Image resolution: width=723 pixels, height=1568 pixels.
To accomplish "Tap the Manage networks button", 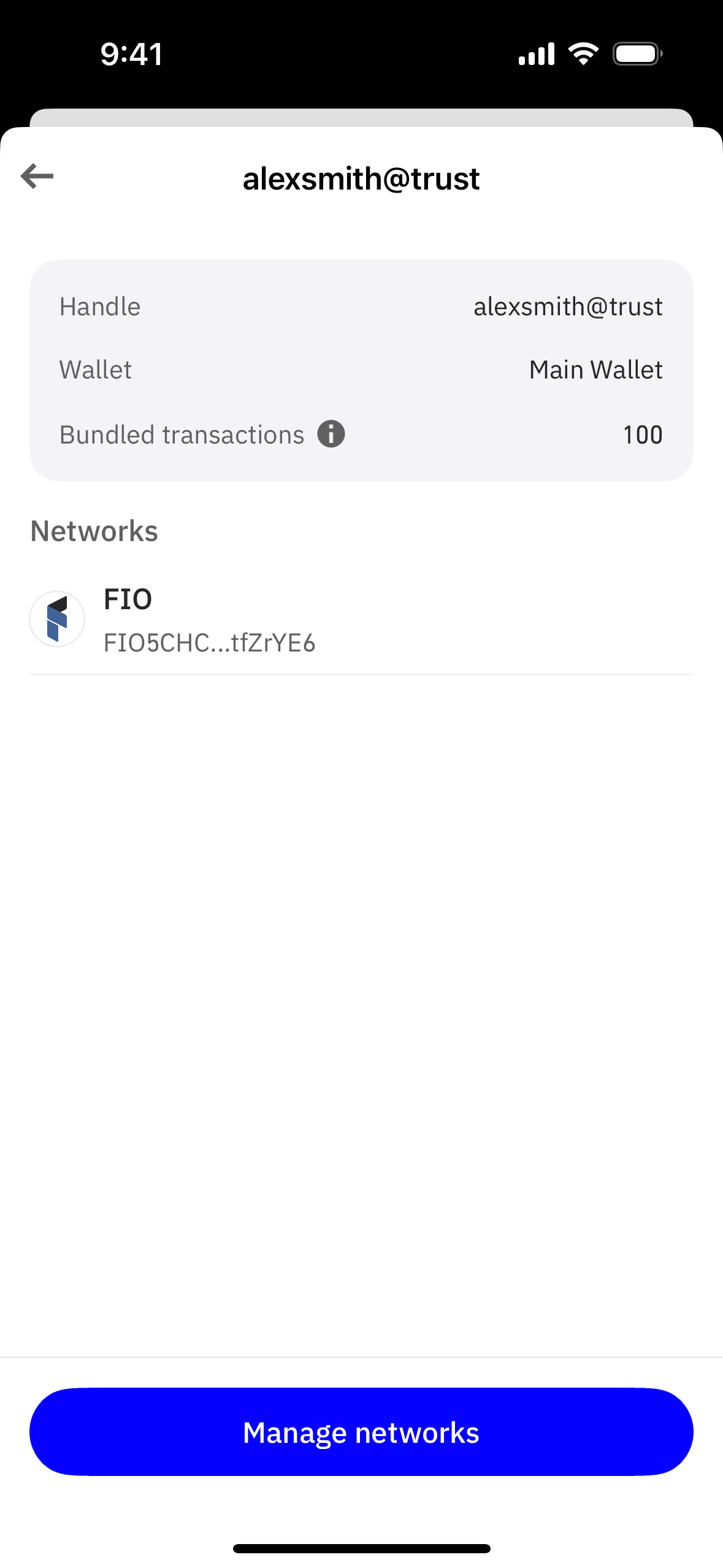I will (x=361, y=1432).
